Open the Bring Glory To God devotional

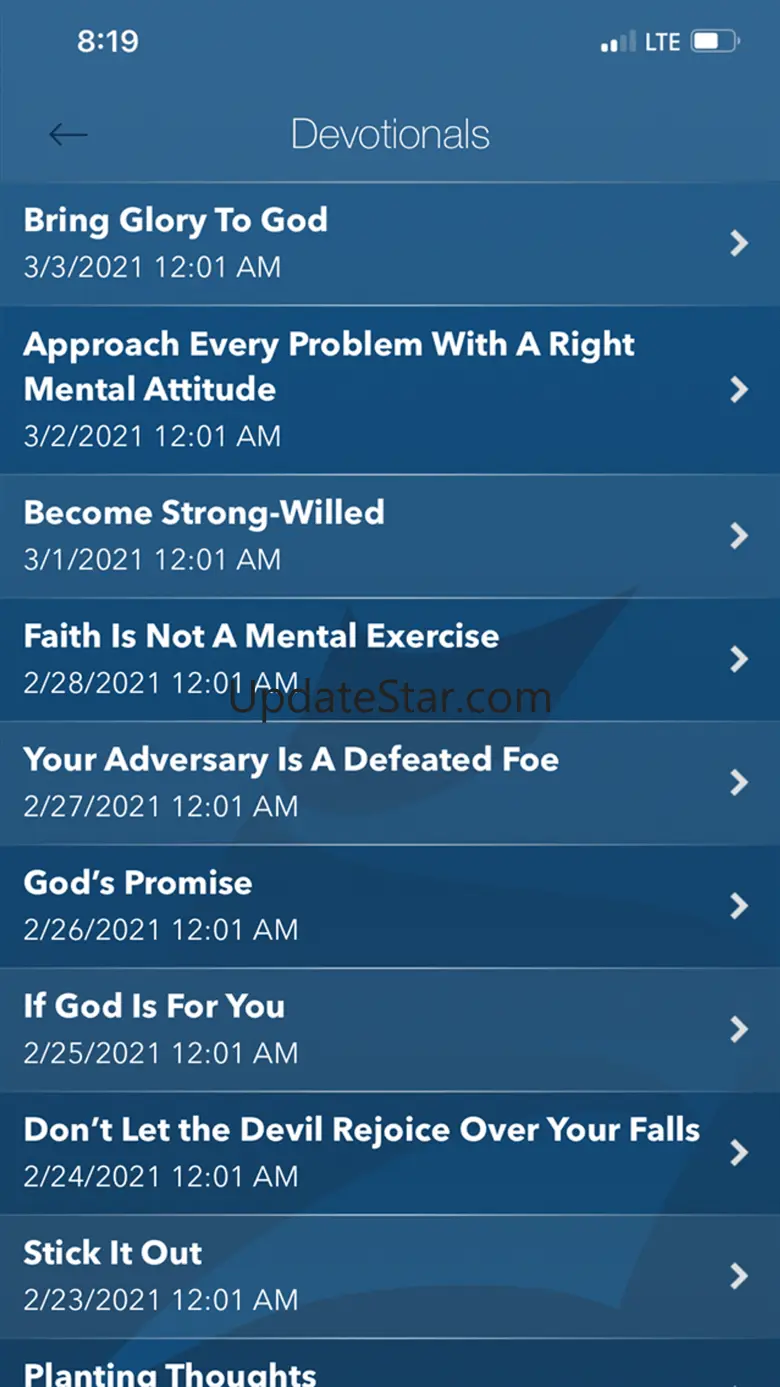click(388, 243)
